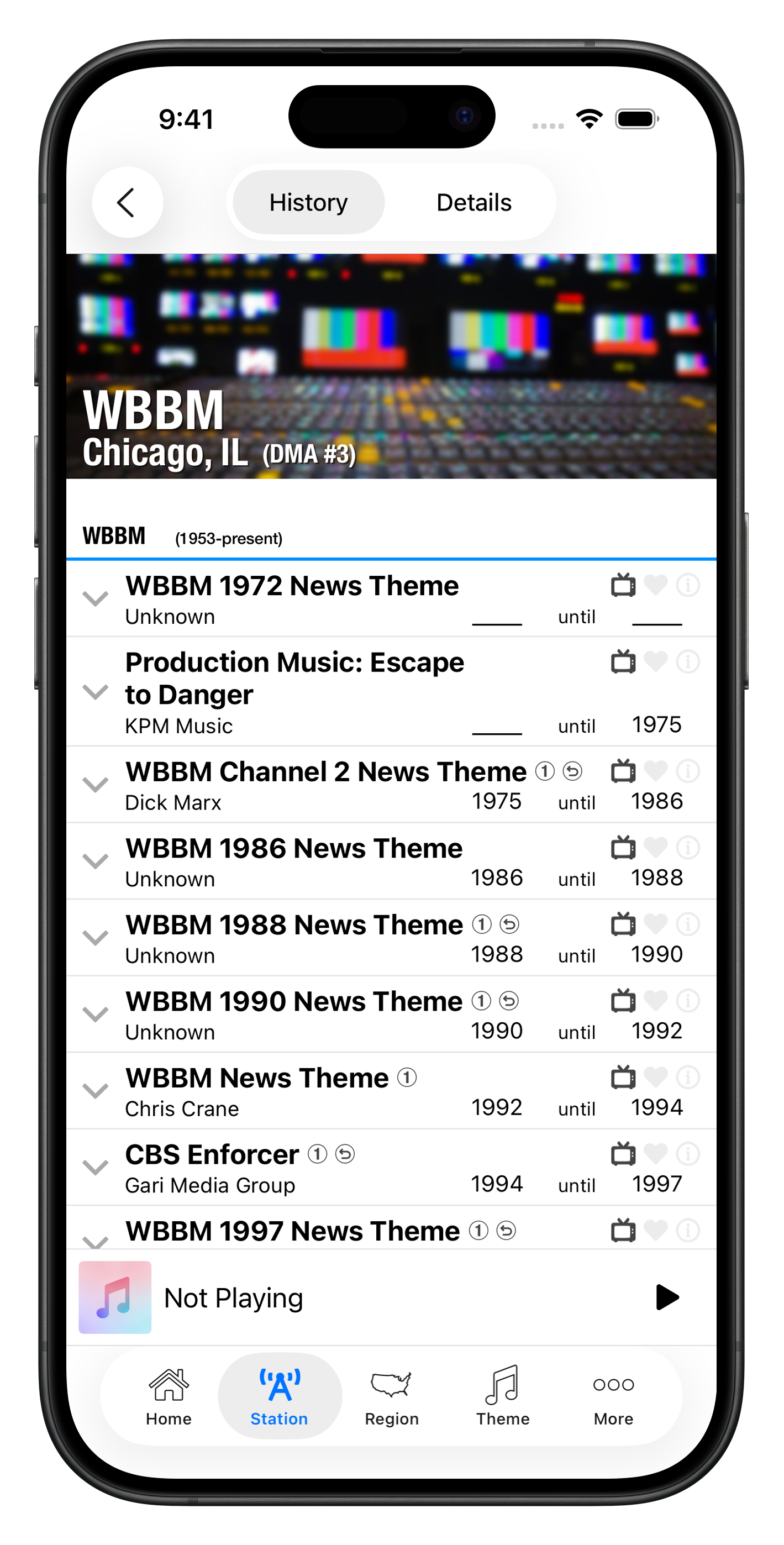Go back using the back arrow
Screen dimensions: 784x1545
(127, 203)
